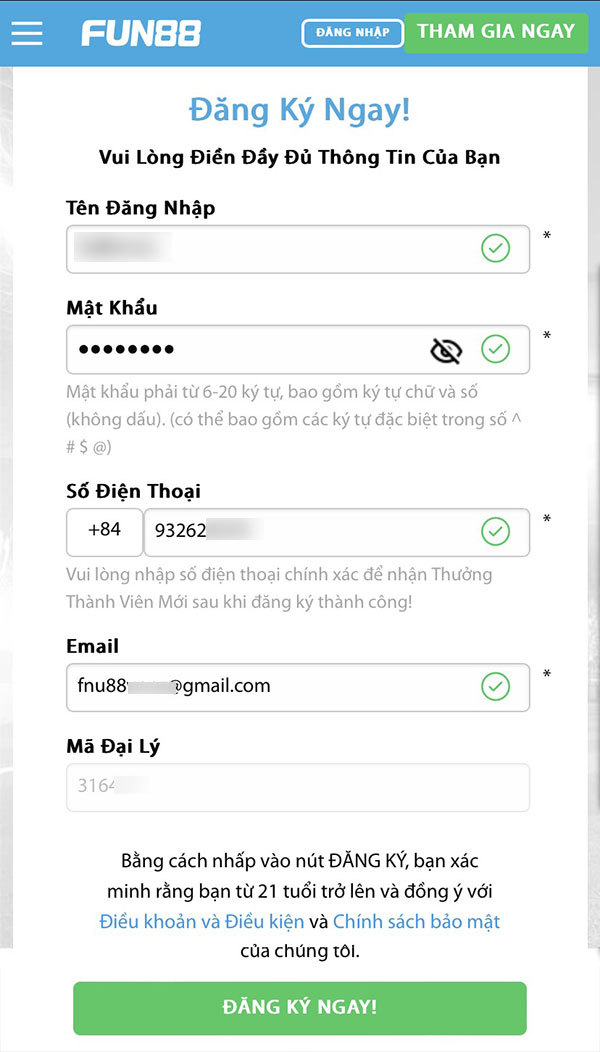Open the Điều khoản và Điều kiện link
600x1052 pixels.
coord(202,921)
